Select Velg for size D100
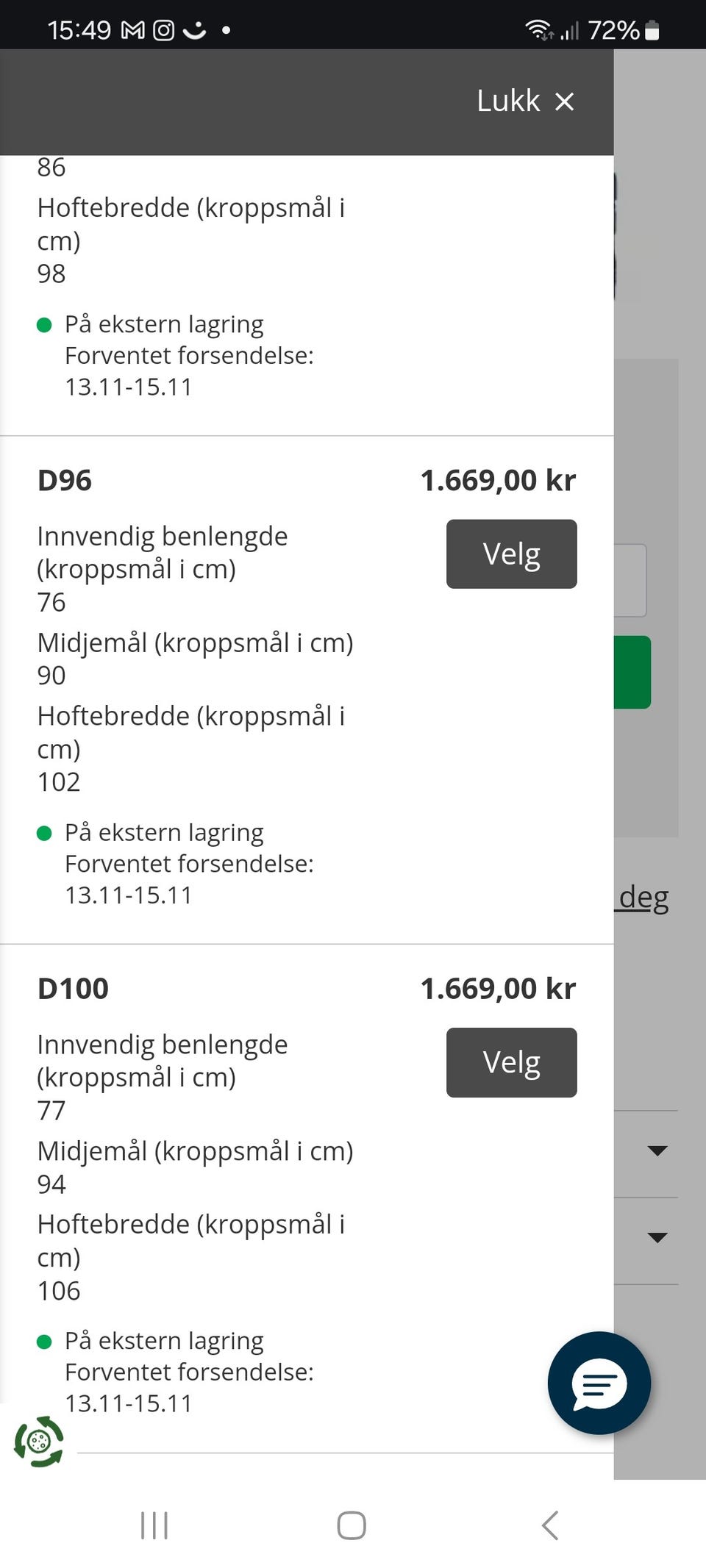Screen dimensions: 706x1568 pos(510,1062)
